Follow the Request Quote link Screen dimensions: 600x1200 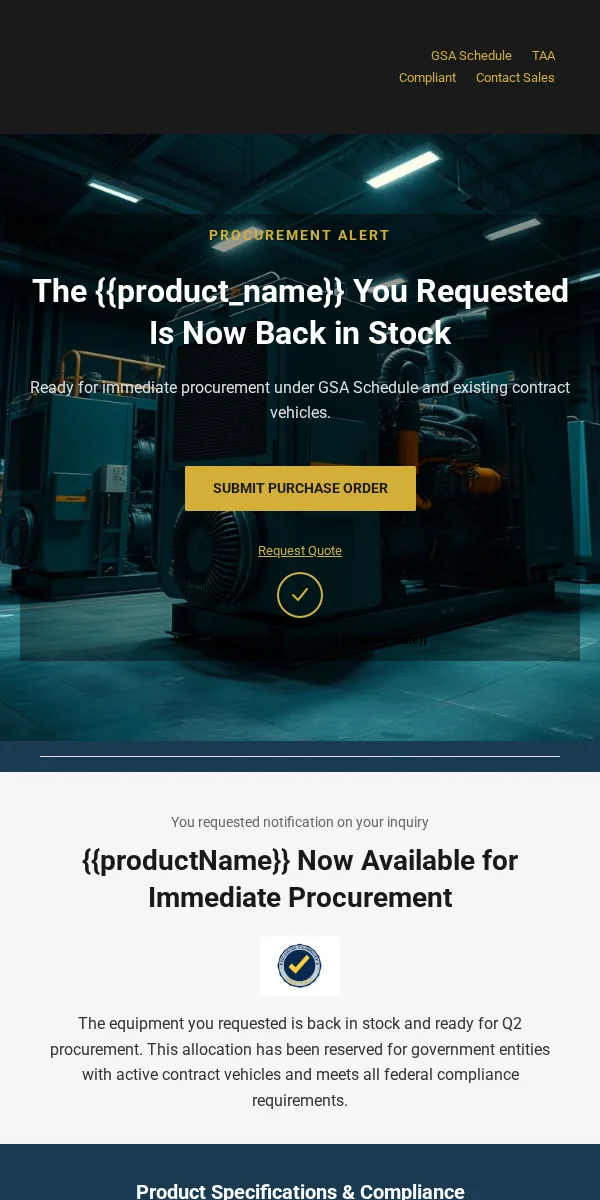tap(300, 551)
